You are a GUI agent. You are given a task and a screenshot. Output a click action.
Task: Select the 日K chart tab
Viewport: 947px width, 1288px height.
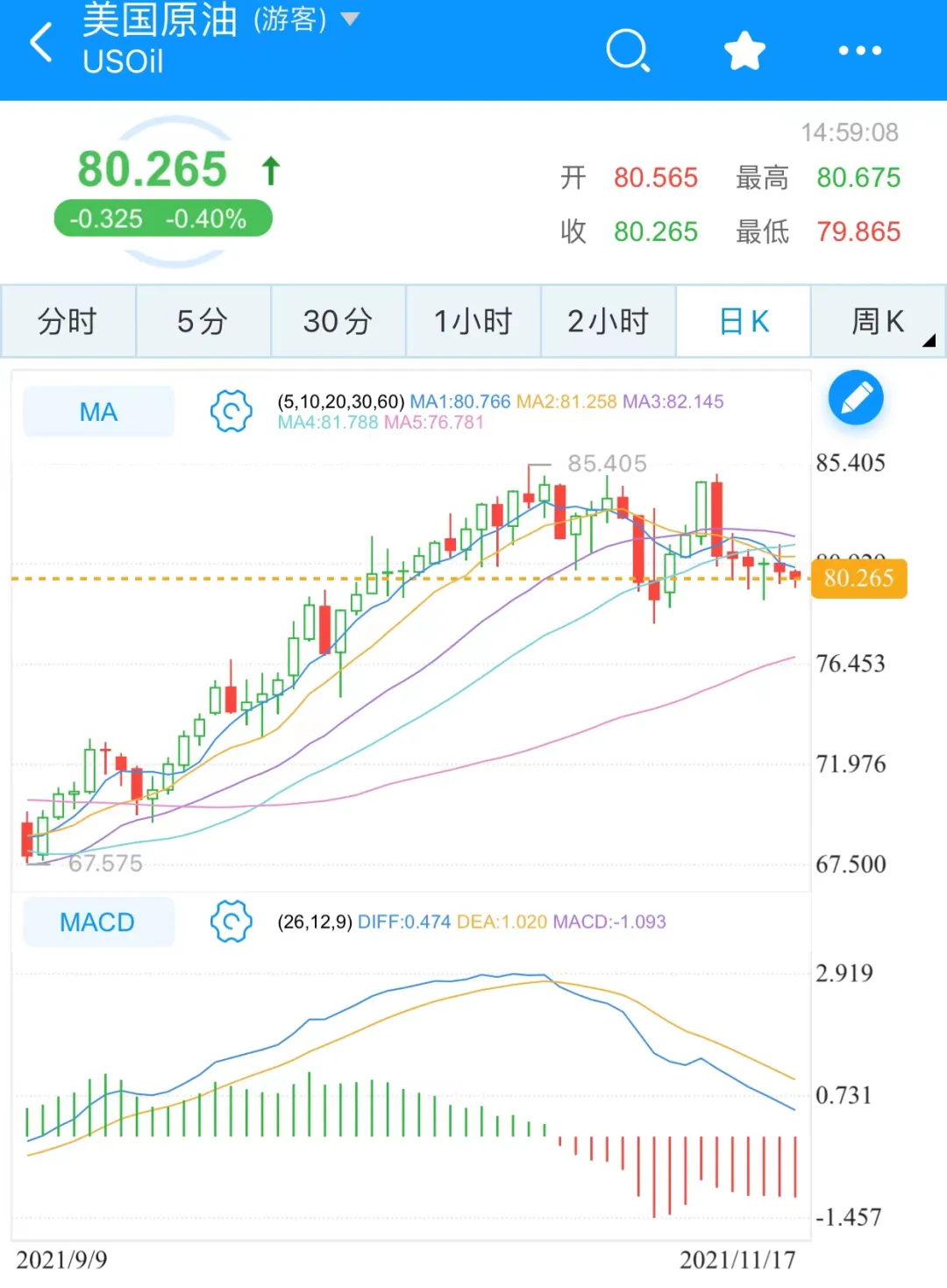(744, 322)
